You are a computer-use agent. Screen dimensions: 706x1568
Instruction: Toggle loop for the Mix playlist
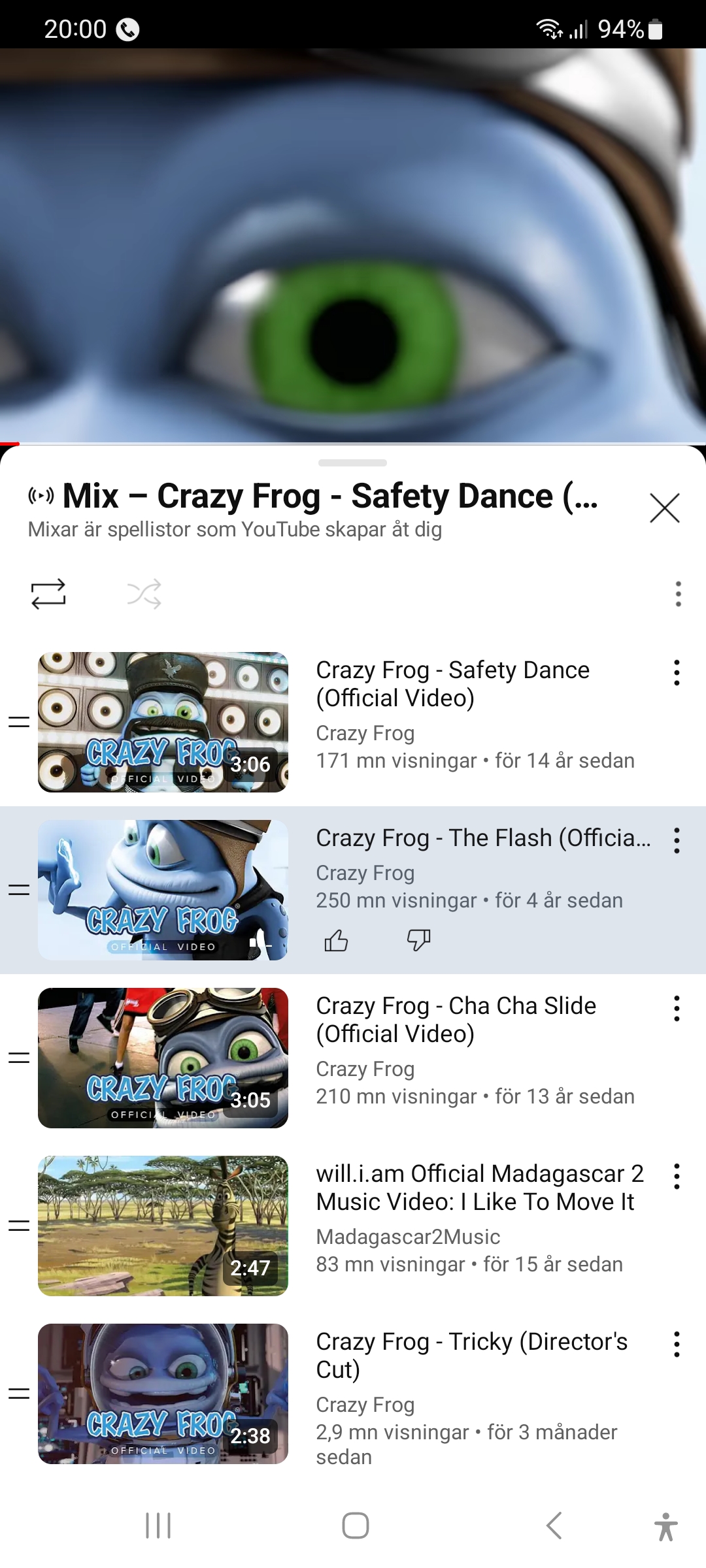48,594
